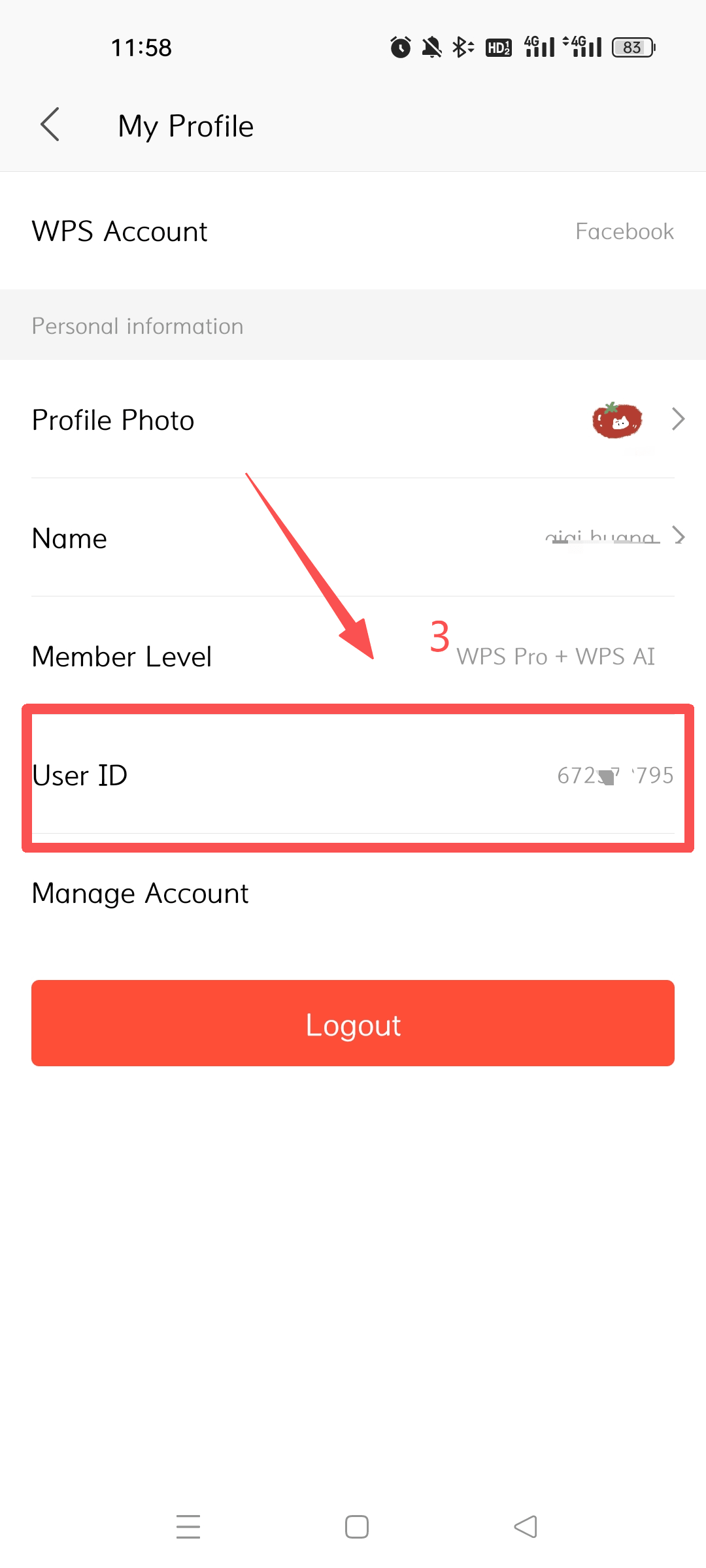706x1568 pixels.
Task: Open Member Level details
Action: pos(353,656)
